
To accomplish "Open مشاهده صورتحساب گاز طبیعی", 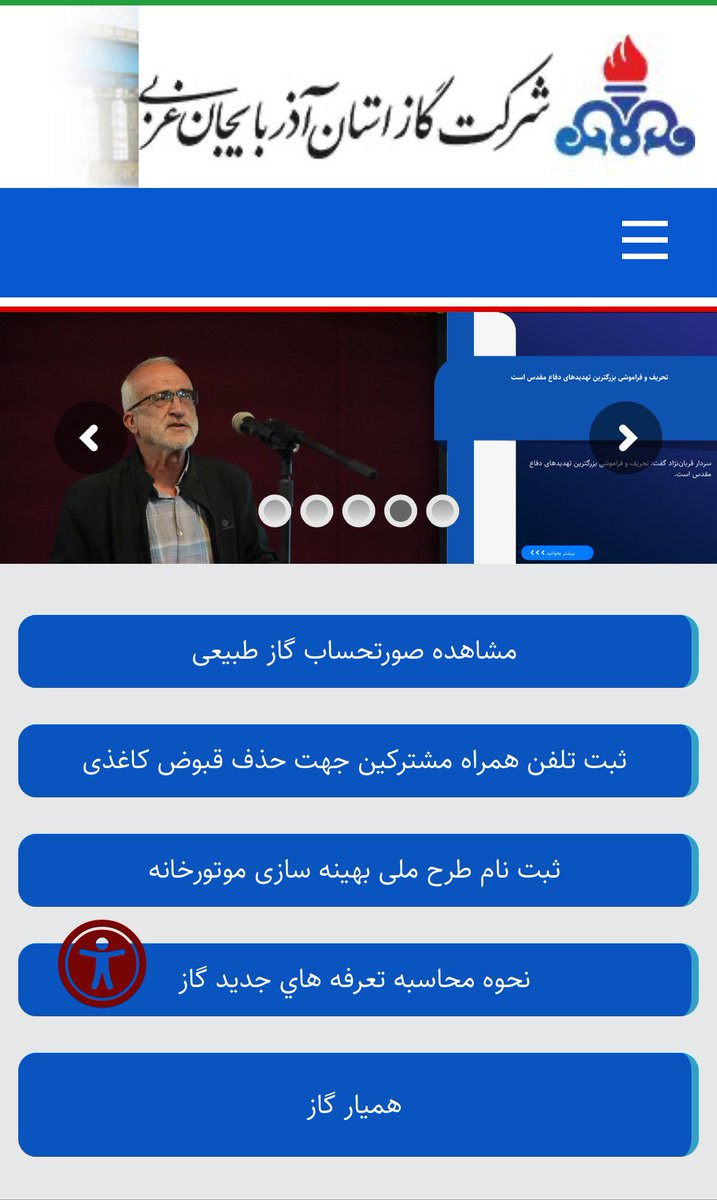I will coord(358,651).
